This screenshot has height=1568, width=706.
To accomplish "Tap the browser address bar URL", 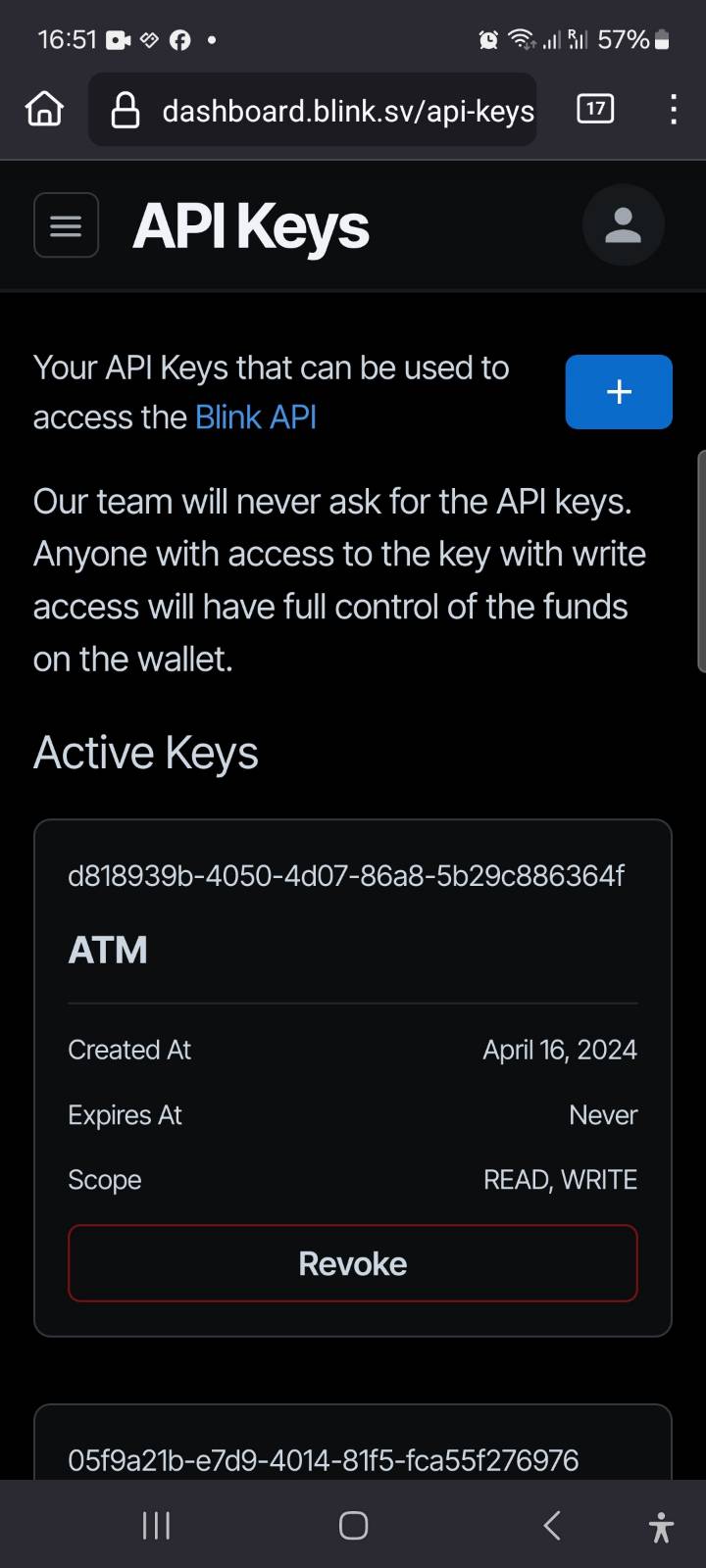I will pos(348,112).
